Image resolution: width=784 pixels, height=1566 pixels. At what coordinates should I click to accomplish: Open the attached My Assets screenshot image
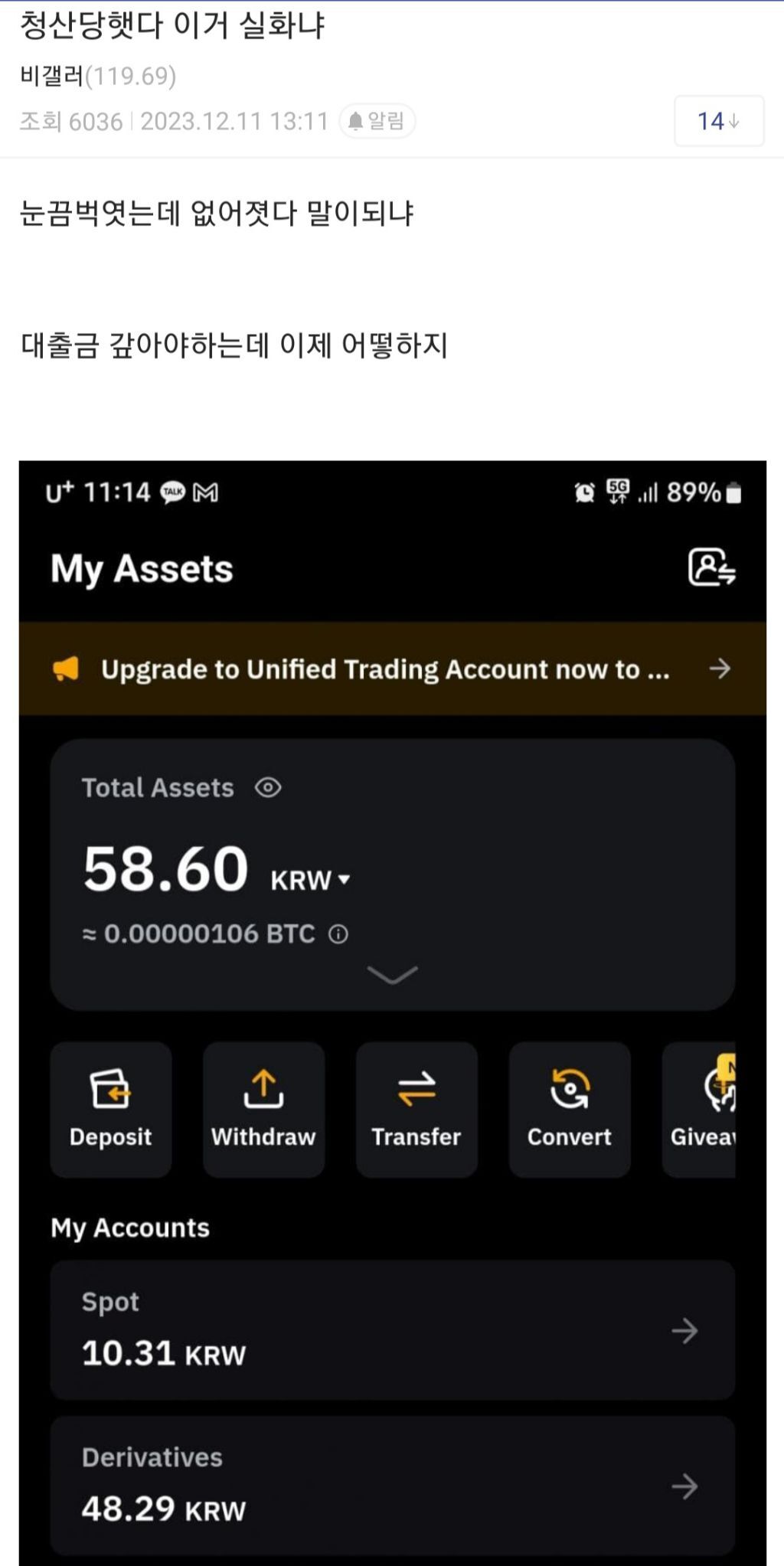click(x=392, y=1011)
